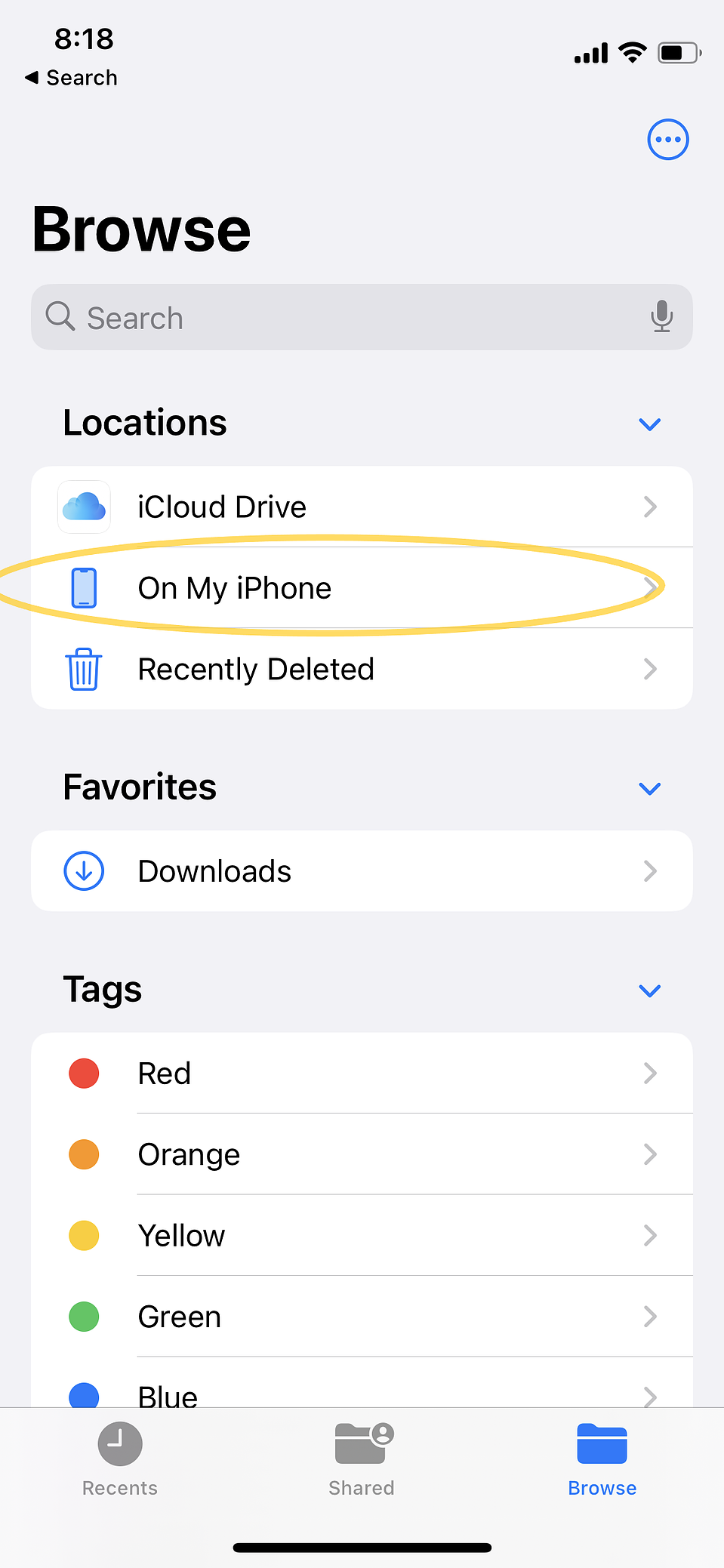This screenshot has width=724, height=1568.
Task: Open On My iPhone location
Action: (x=362, y=588)
